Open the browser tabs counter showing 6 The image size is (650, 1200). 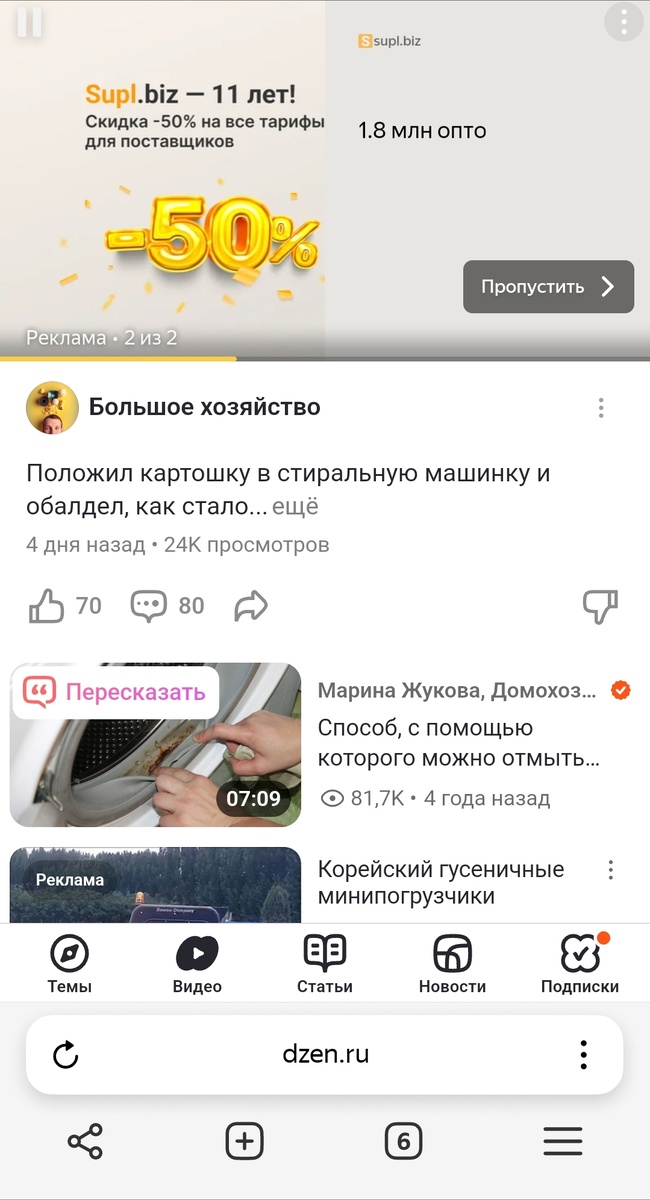403,1141
